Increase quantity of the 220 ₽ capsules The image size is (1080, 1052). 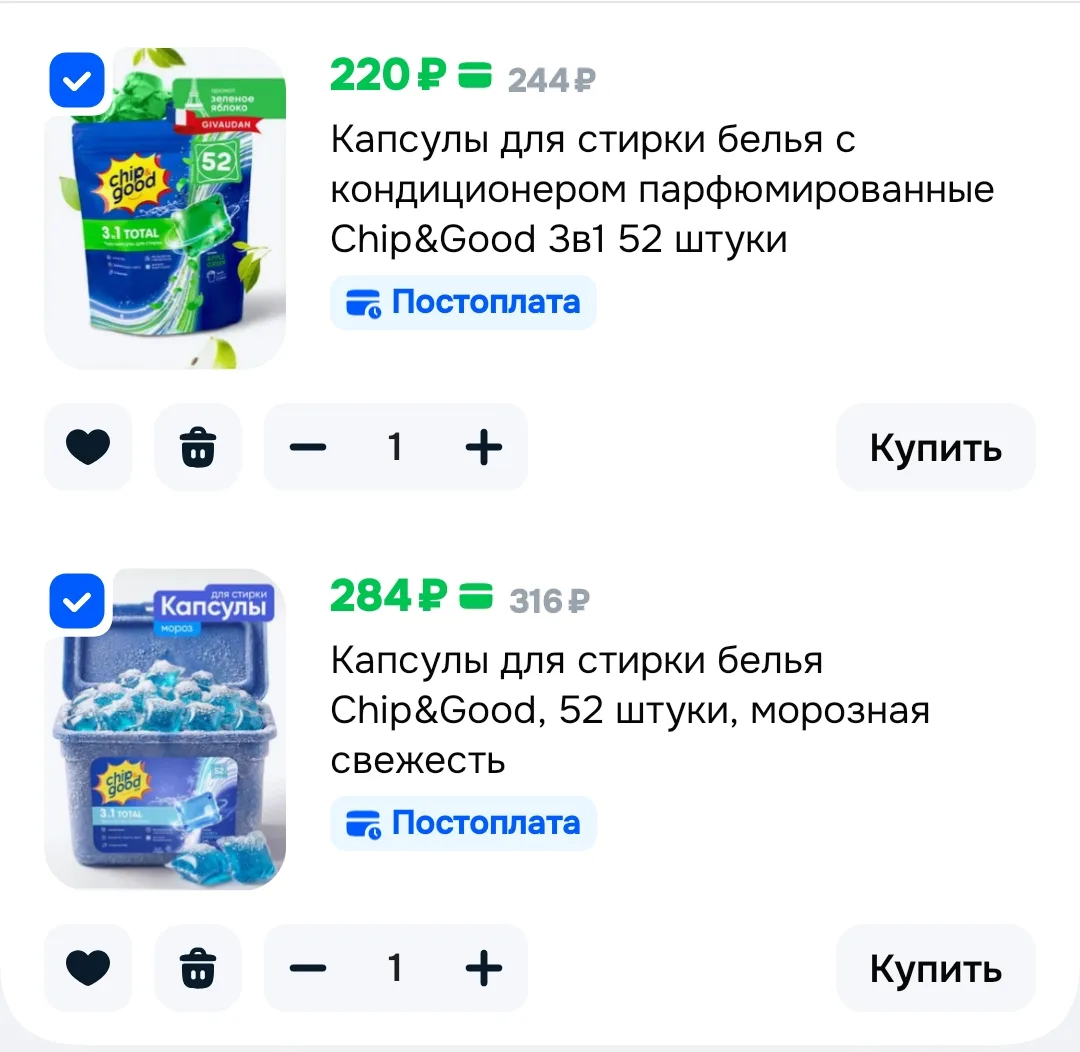484,447
